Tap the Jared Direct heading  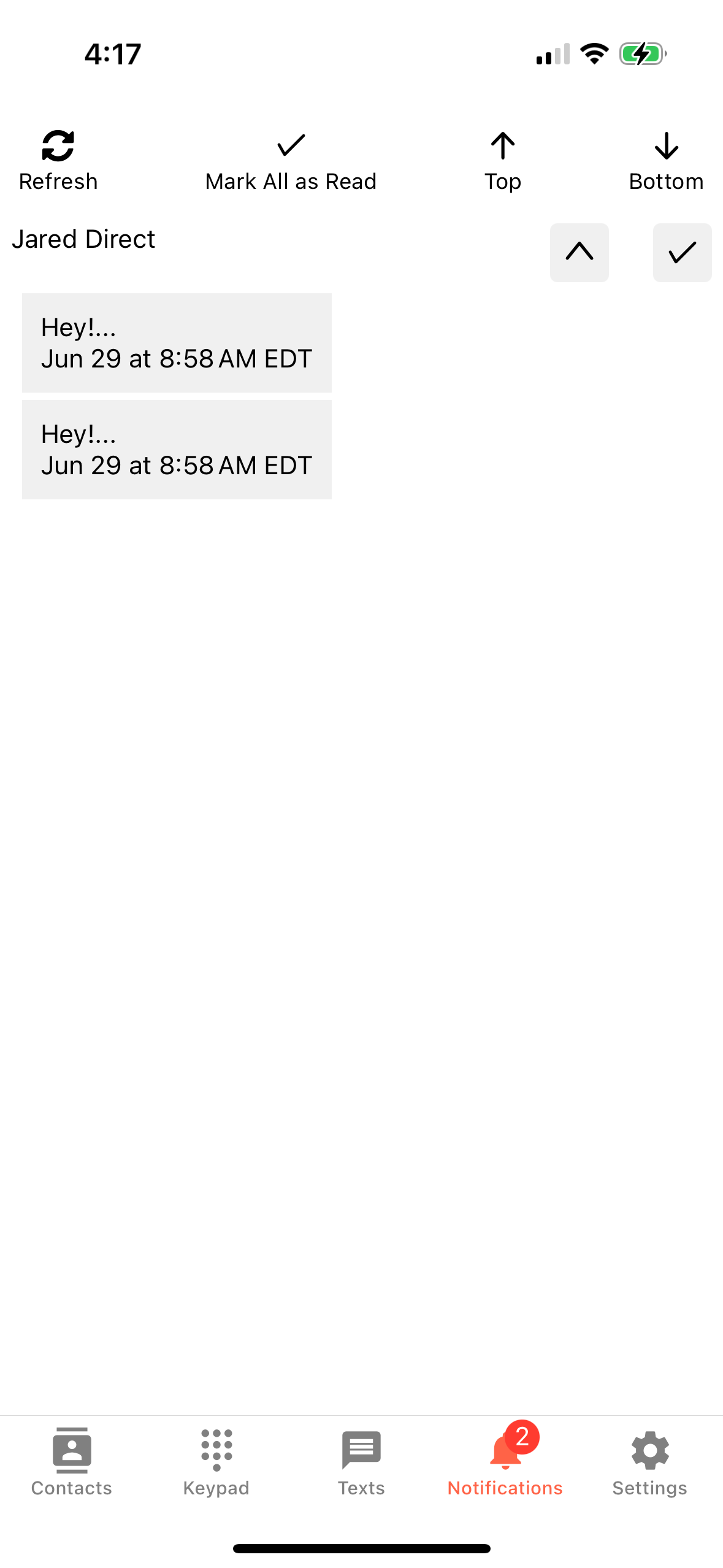(83, 239)
